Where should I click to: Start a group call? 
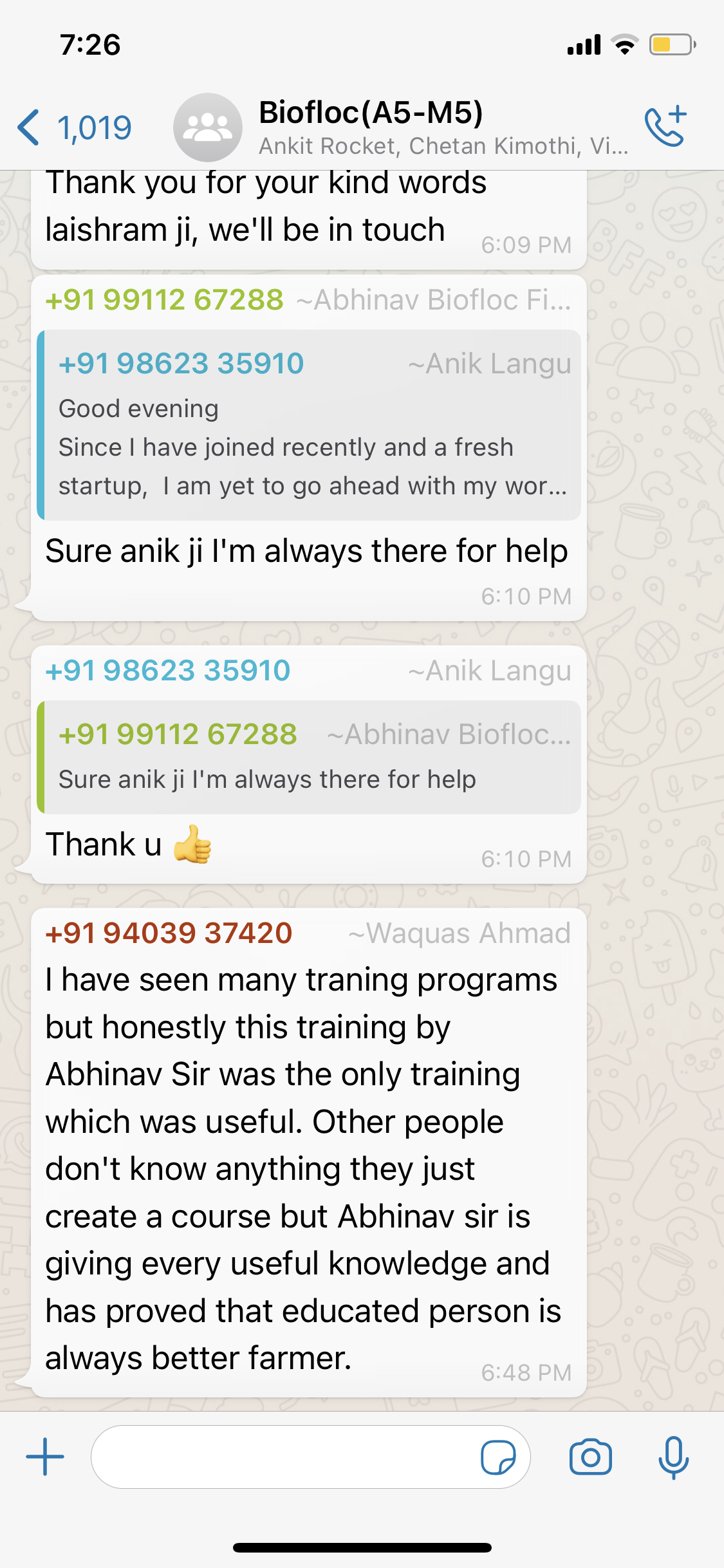[665, 126]
